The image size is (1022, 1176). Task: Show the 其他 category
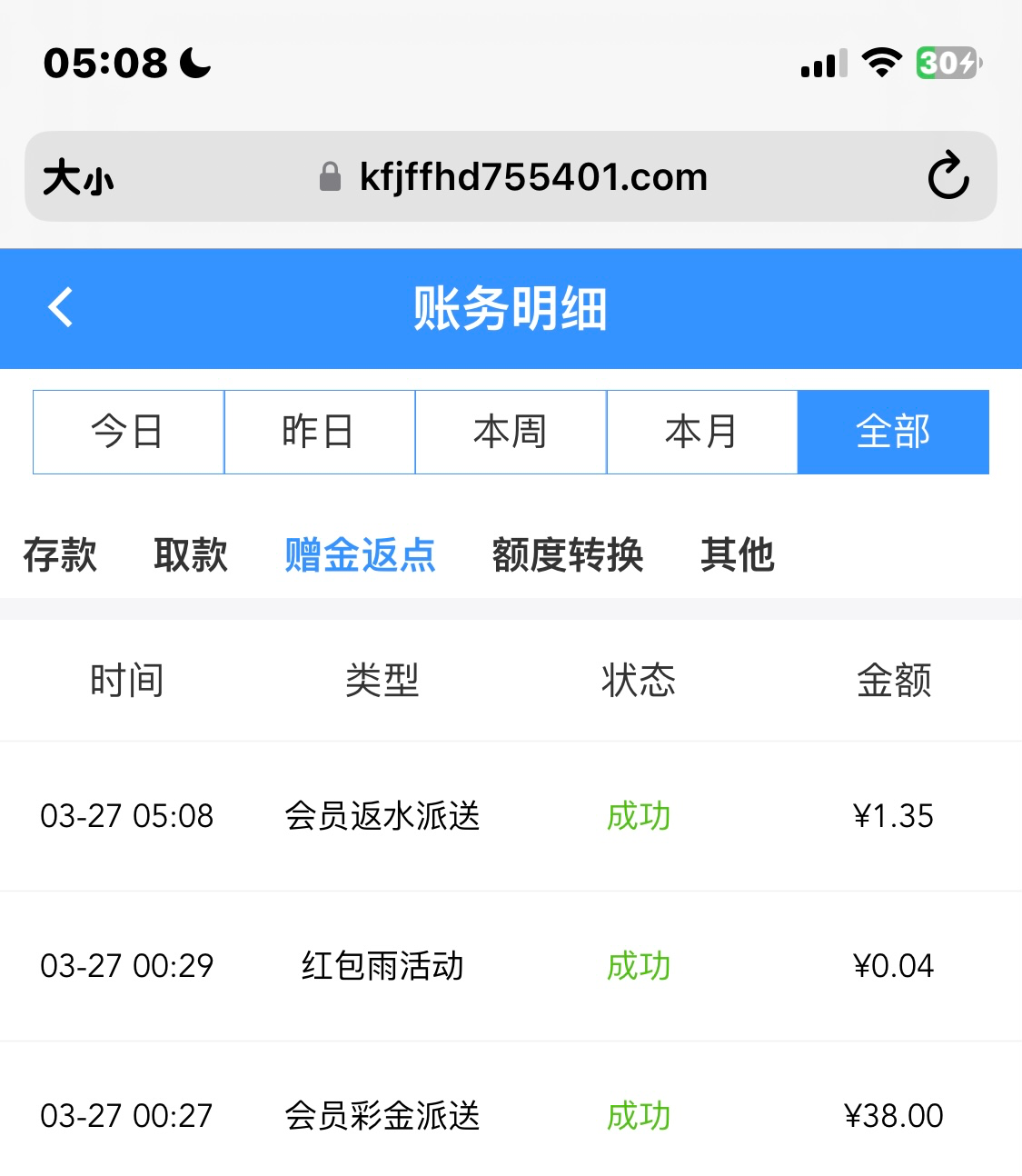coord(737,554)
